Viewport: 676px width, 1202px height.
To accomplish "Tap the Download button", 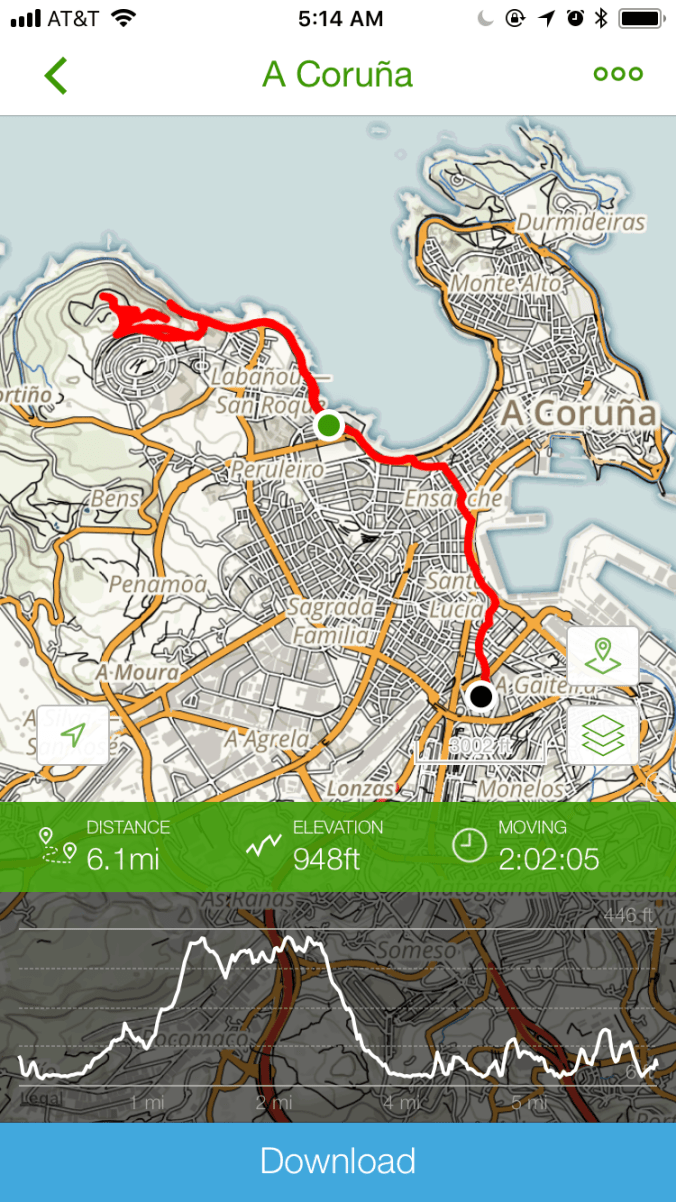I will click(338, 1161).
